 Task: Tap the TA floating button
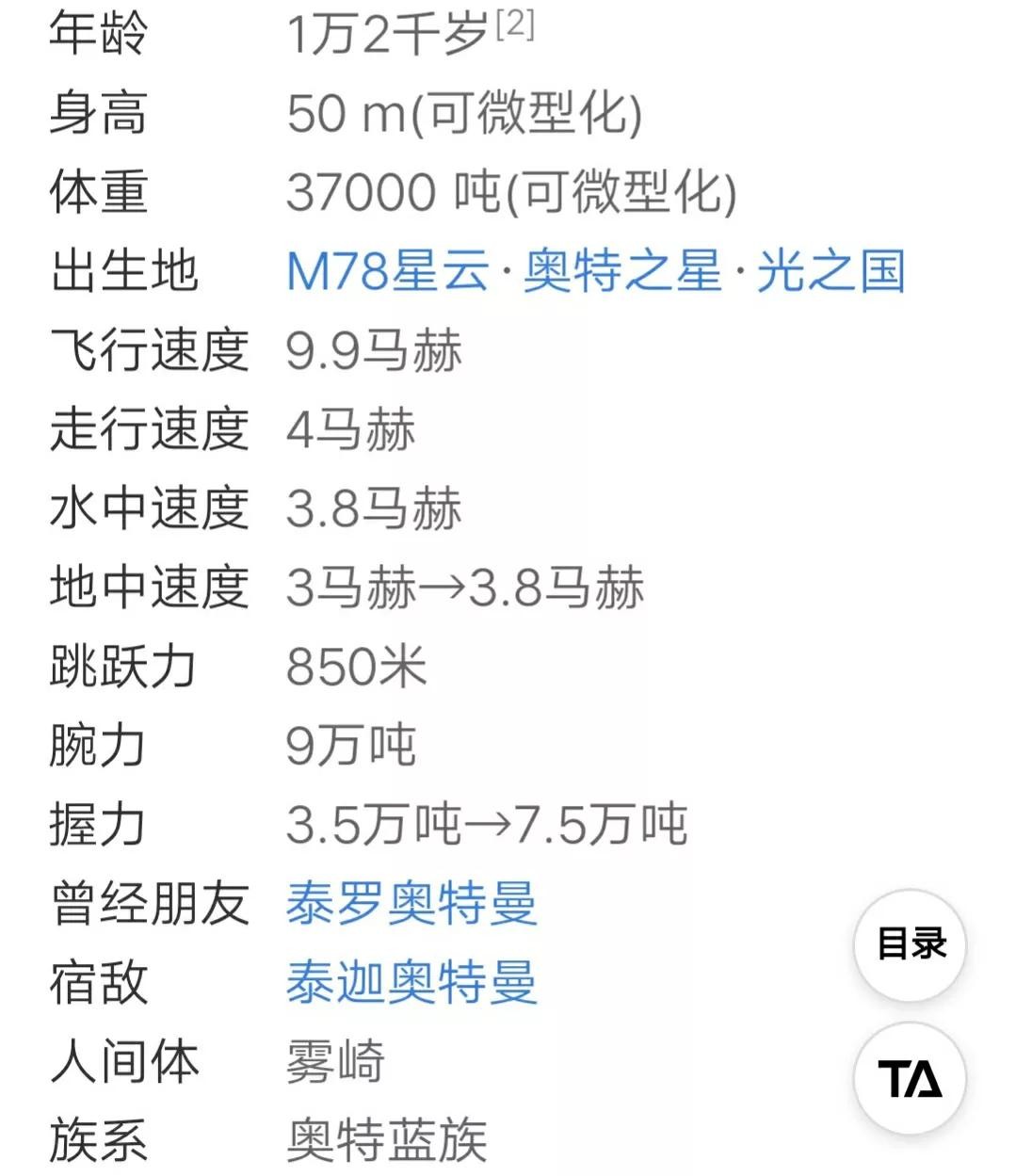[911, 1078]
